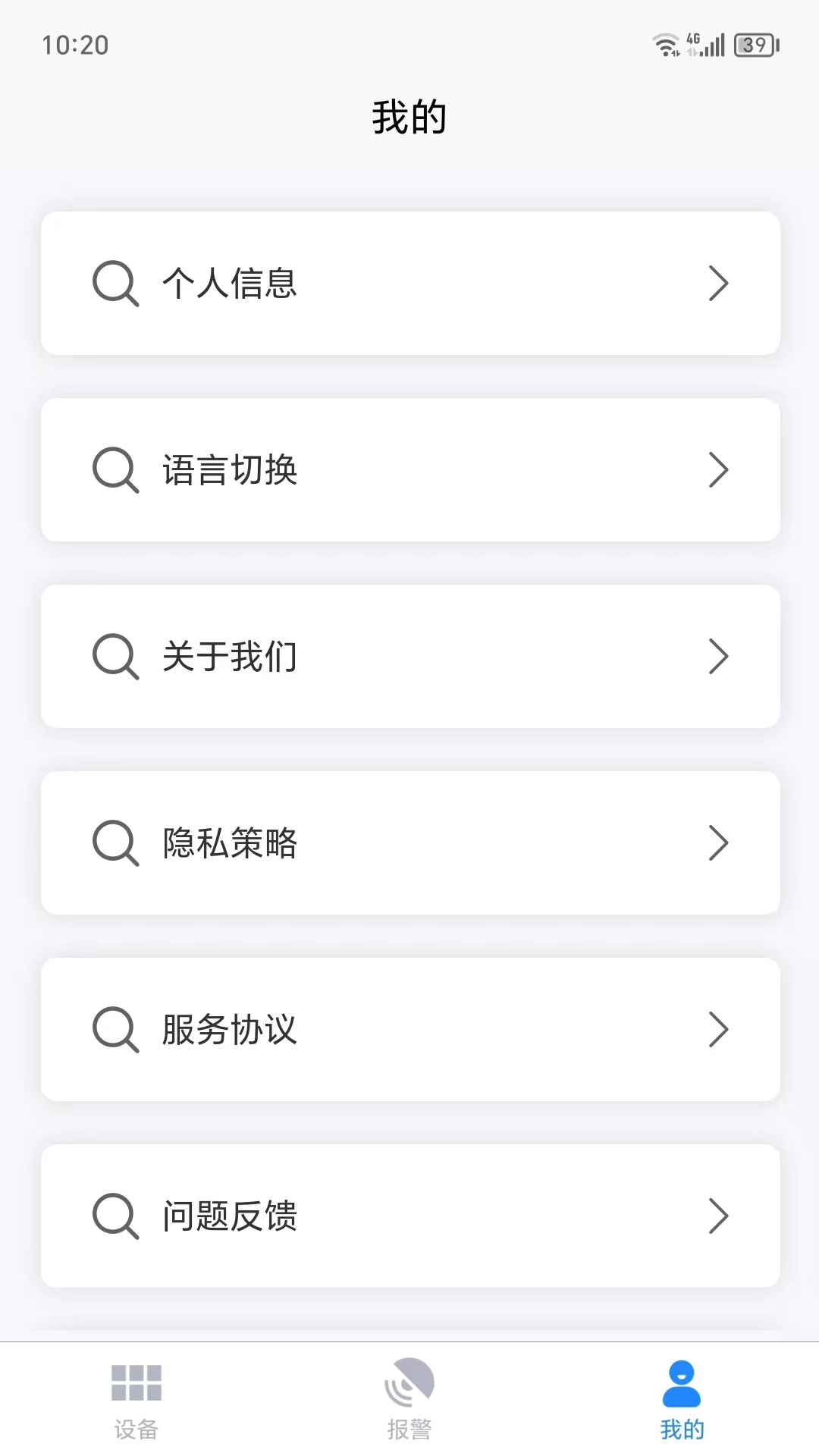The image size is (819, 1456).
Task: Switch to the 设备 tab
Action: click(x=136, y=1403)
